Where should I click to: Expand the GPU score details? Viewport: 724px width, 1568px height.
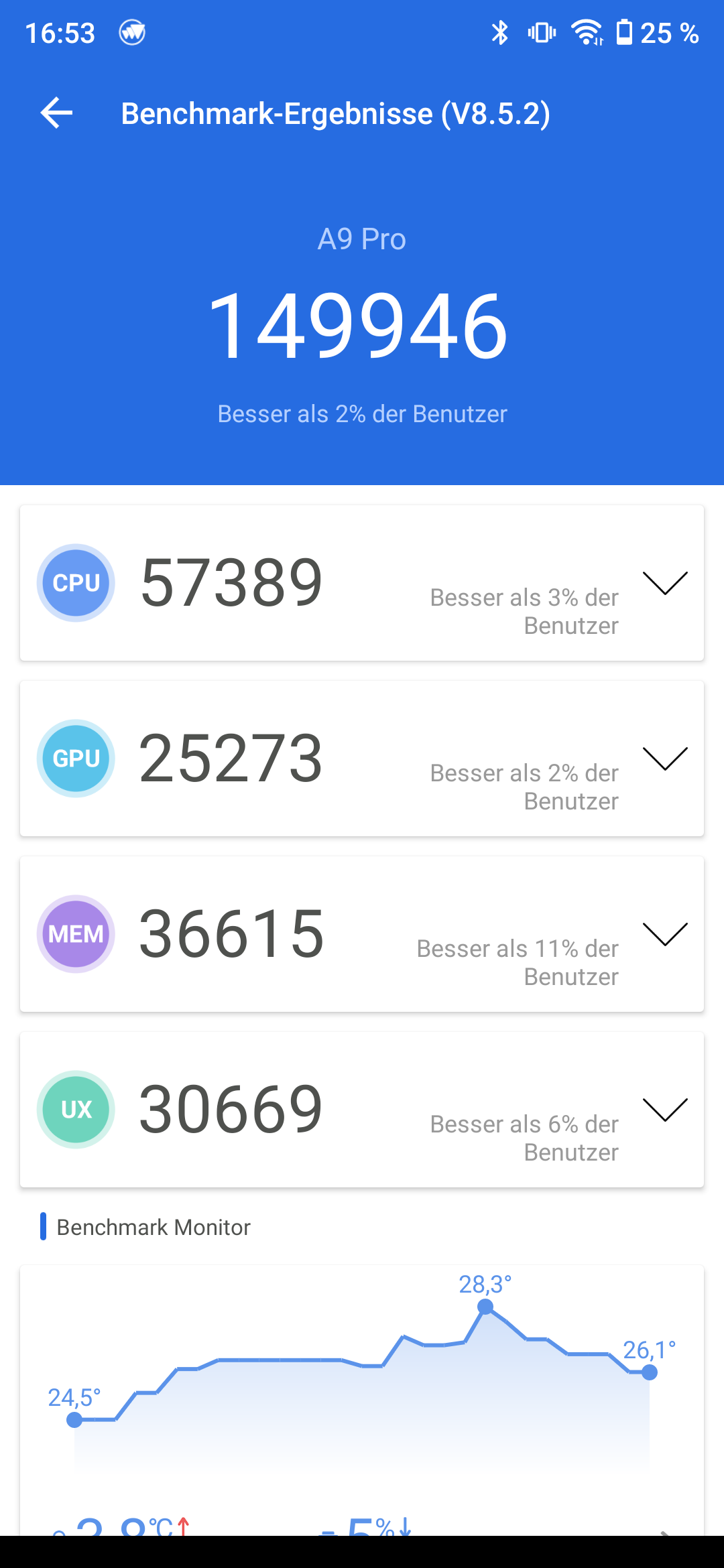664,759
